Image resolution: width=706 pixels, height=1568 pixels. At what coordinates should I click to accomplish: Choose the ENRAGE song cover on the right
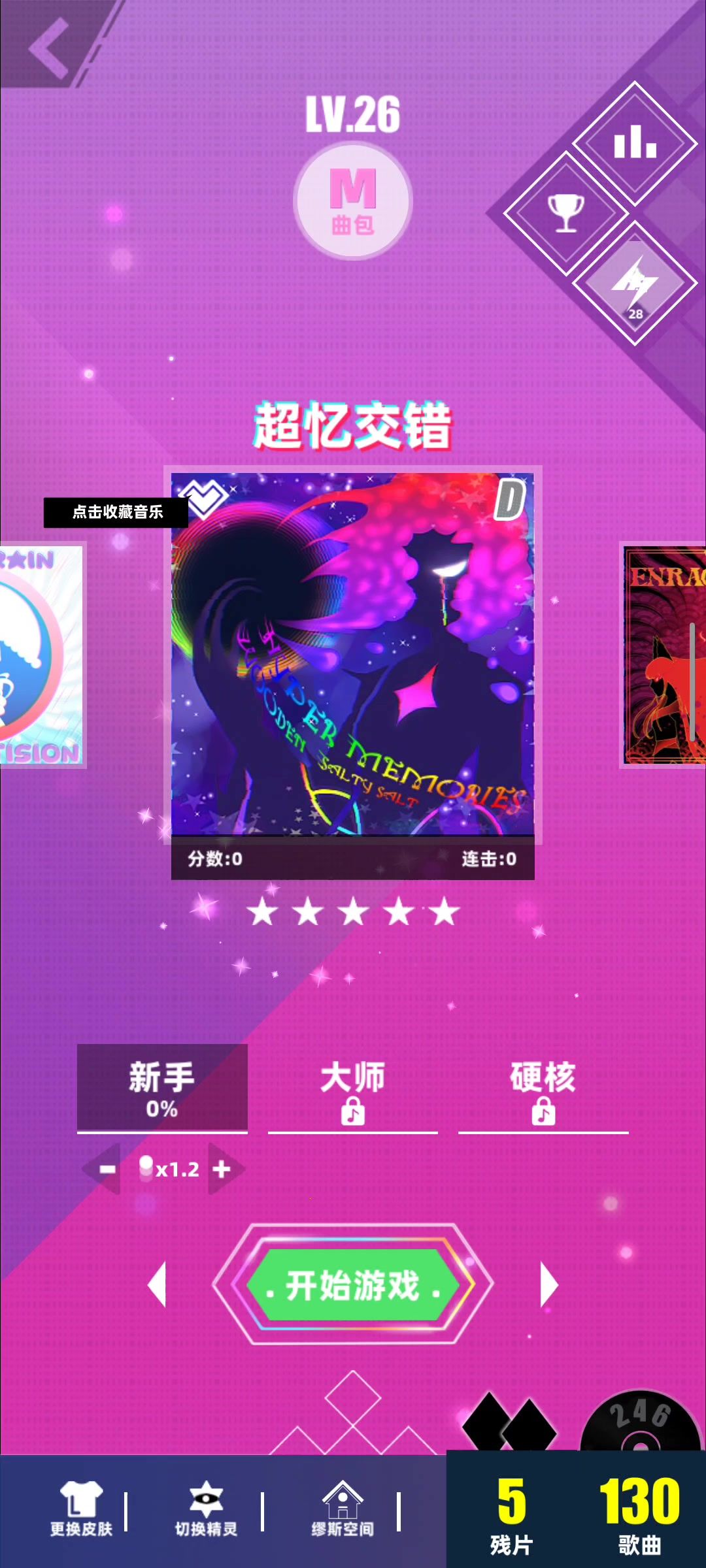coord(664,656)
